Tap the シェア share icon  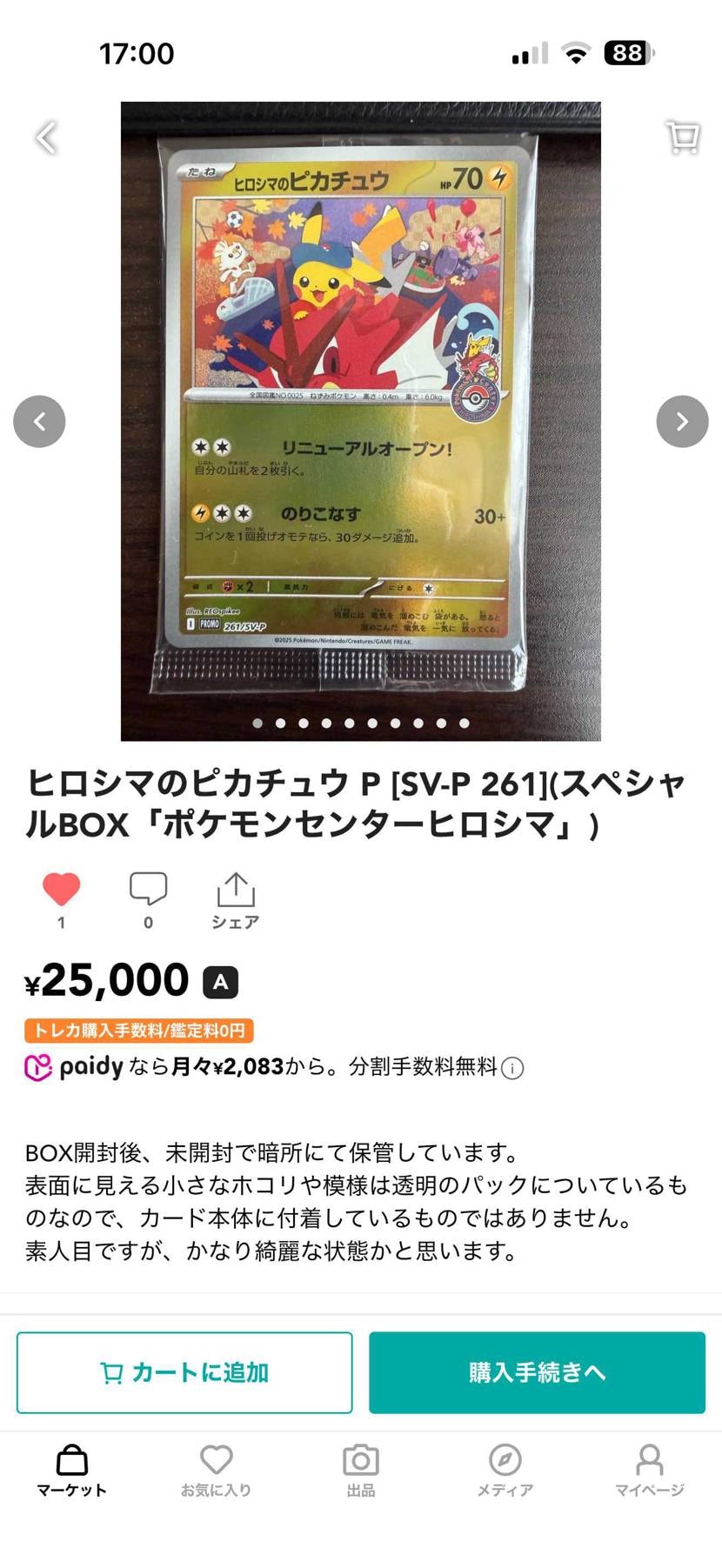pos(233,889)
